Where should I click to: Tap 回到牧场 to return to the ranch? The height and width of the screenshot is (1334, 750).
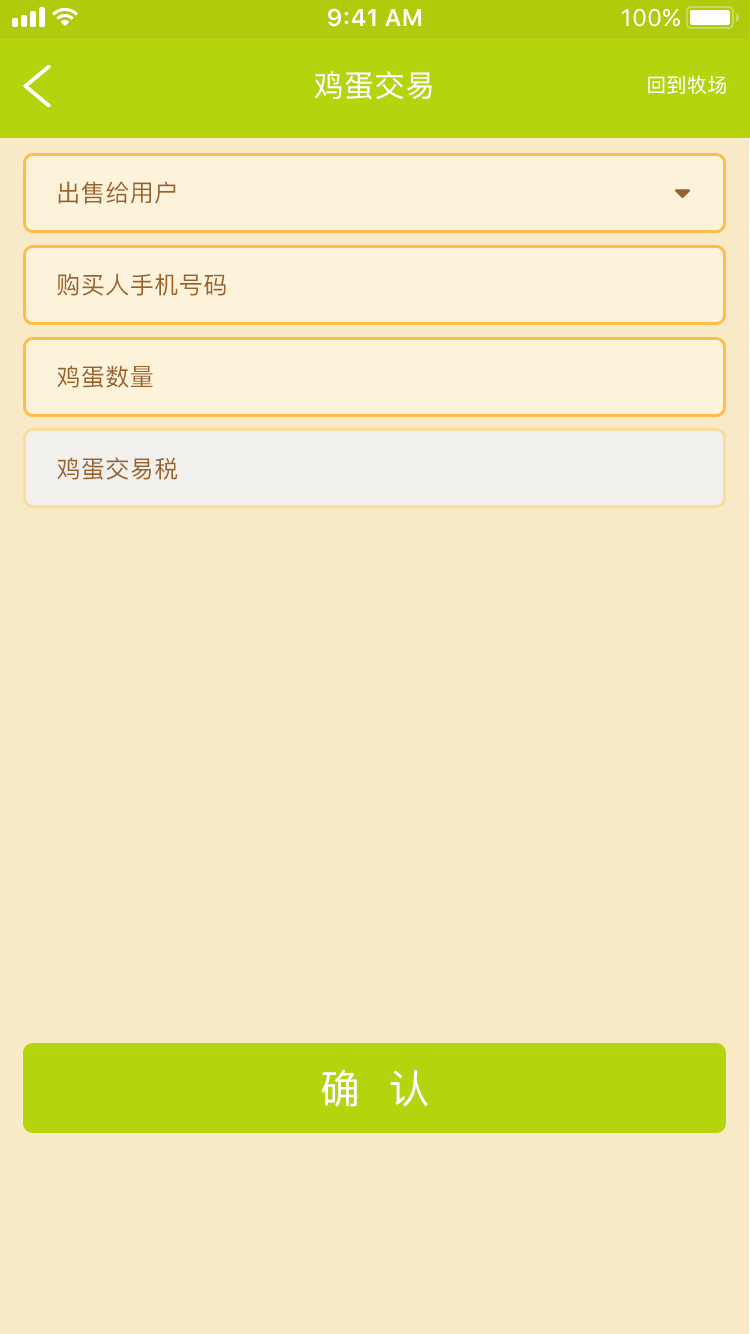pyautogui.click(x=687, y=86)
